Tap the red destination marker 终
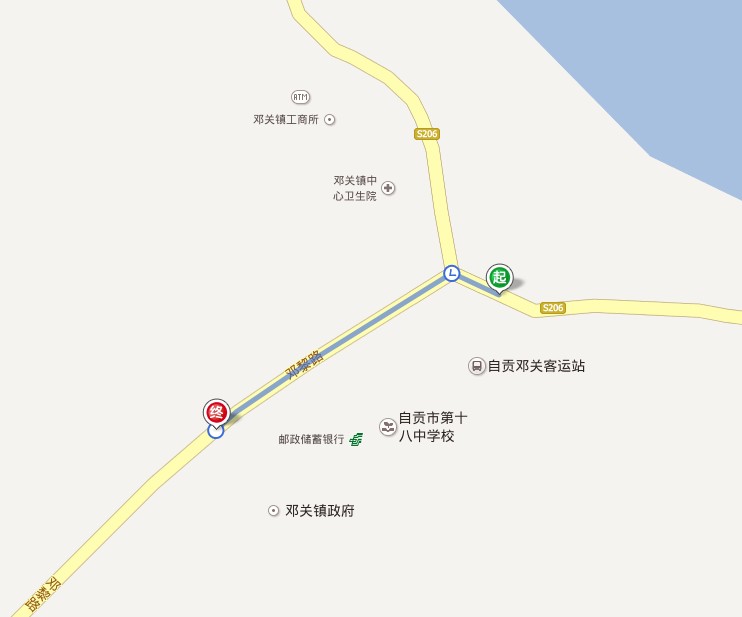742x617 pixels. 217,411
